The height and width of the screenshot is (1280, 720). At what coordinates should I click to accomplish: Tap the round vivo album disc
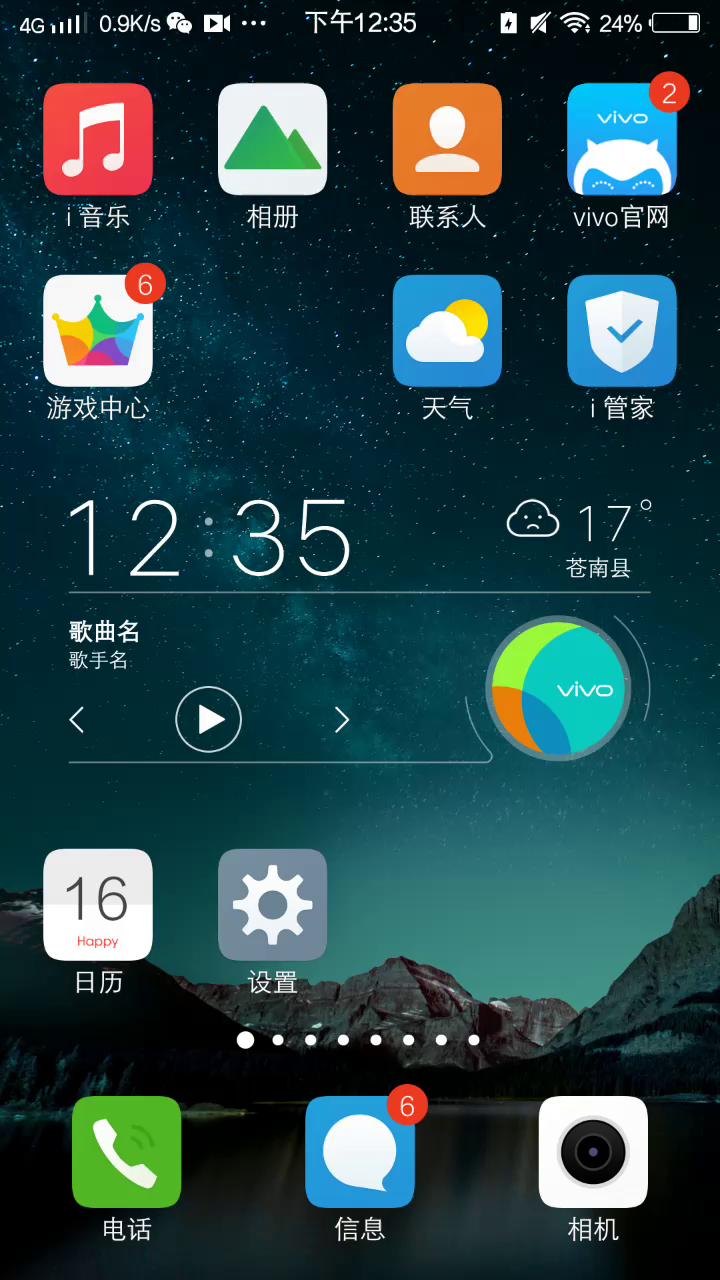tap(558, 689)
